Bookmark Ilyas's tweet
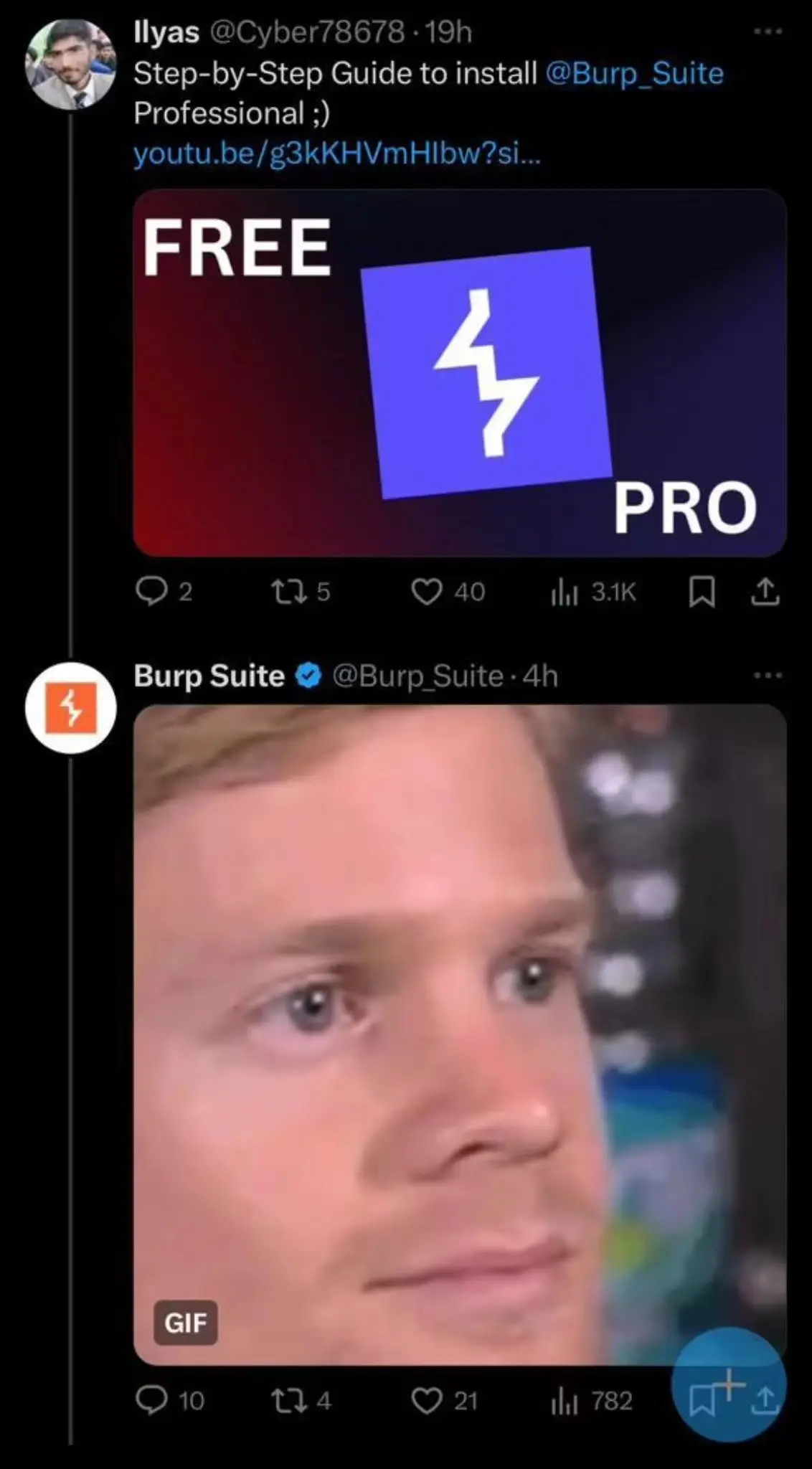Screen dimensions: 812x1469 pyautogui.click(x=702, y=592)
